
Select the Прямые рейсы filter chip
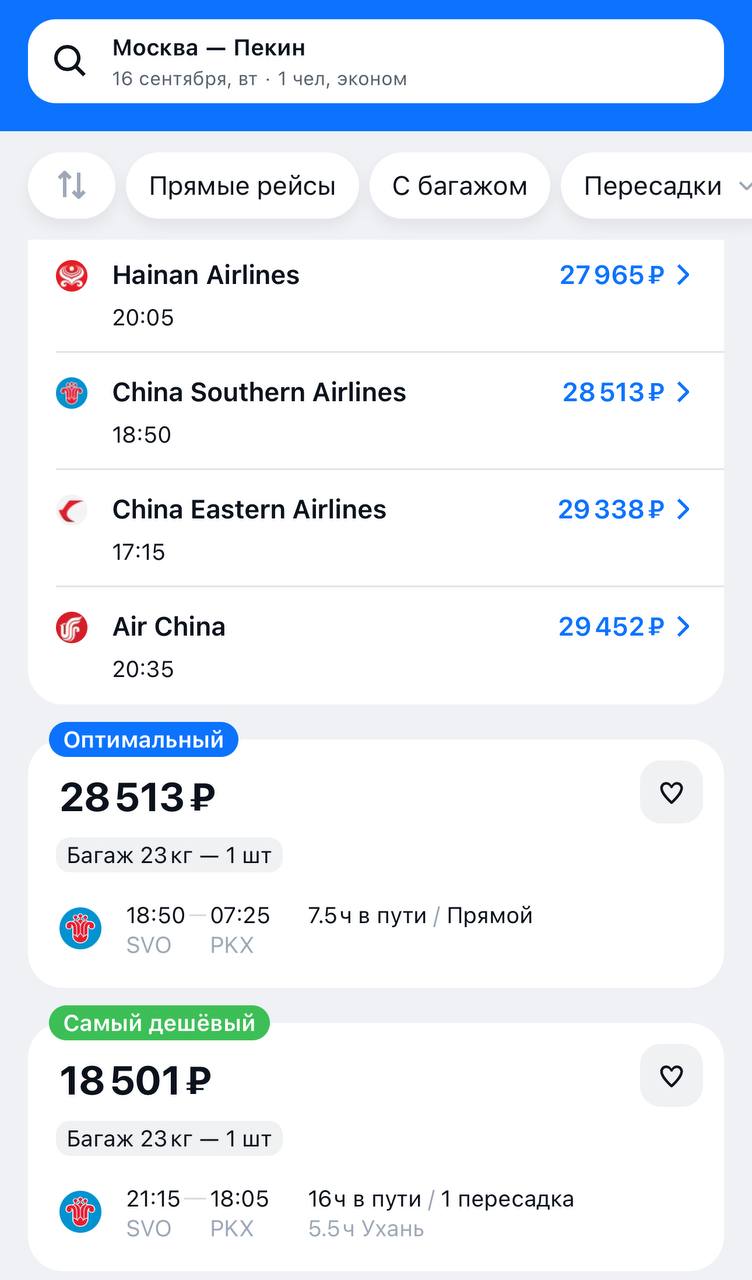coord(242,185)
